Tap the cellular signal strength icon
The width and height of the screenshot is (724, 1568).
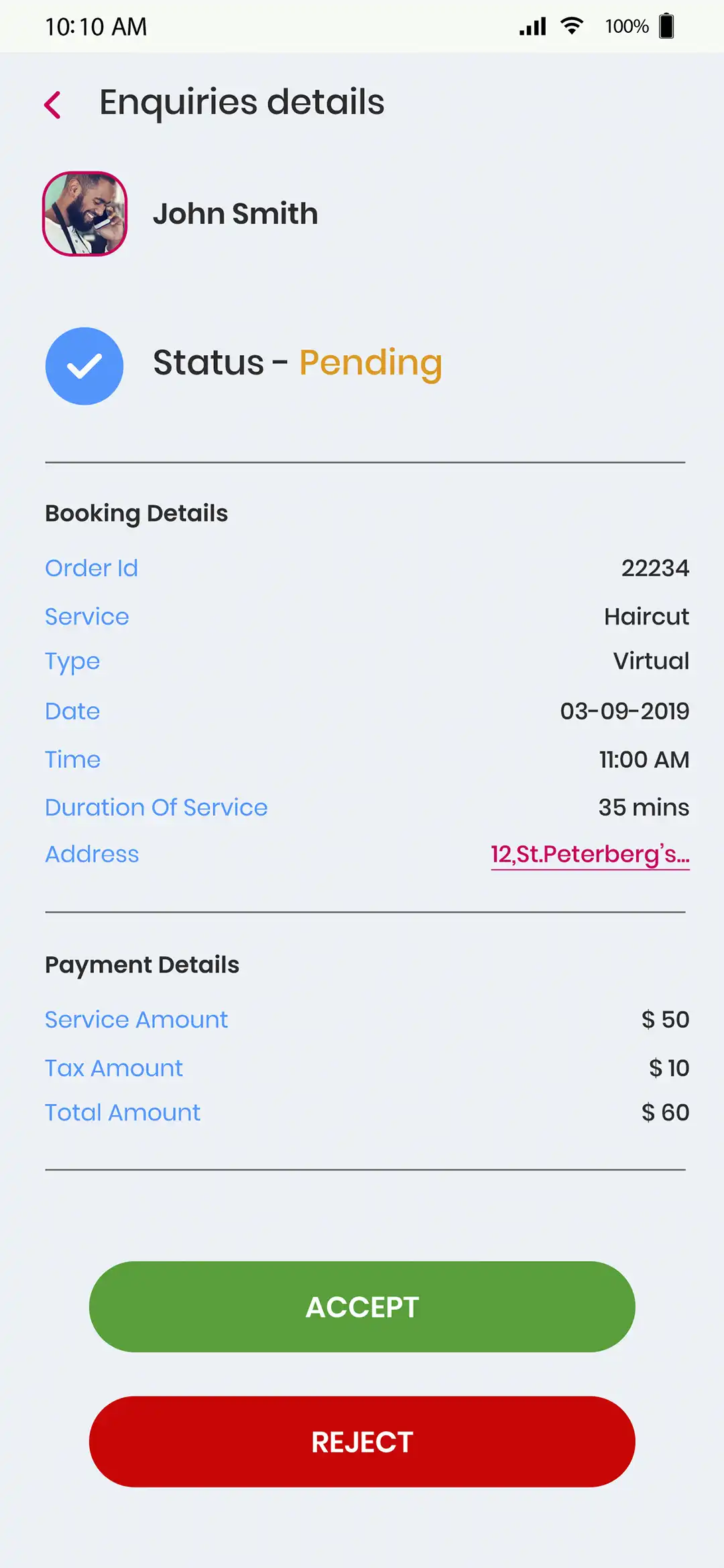coord(532,25)
